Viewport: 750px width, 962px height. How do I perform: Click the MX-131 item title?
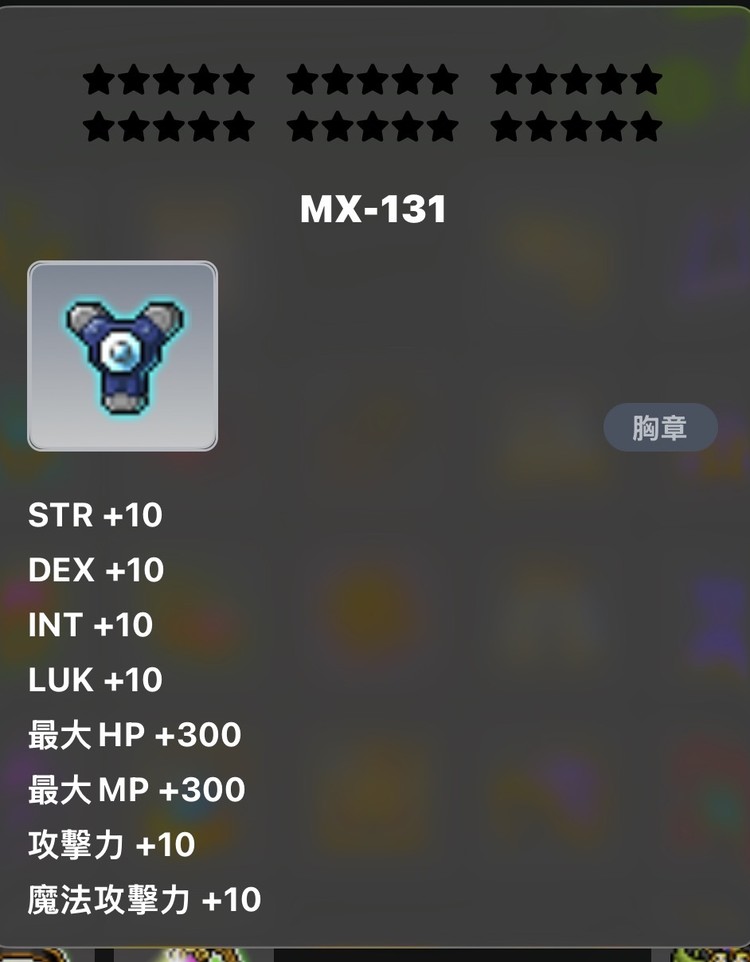tap(374, 209)
